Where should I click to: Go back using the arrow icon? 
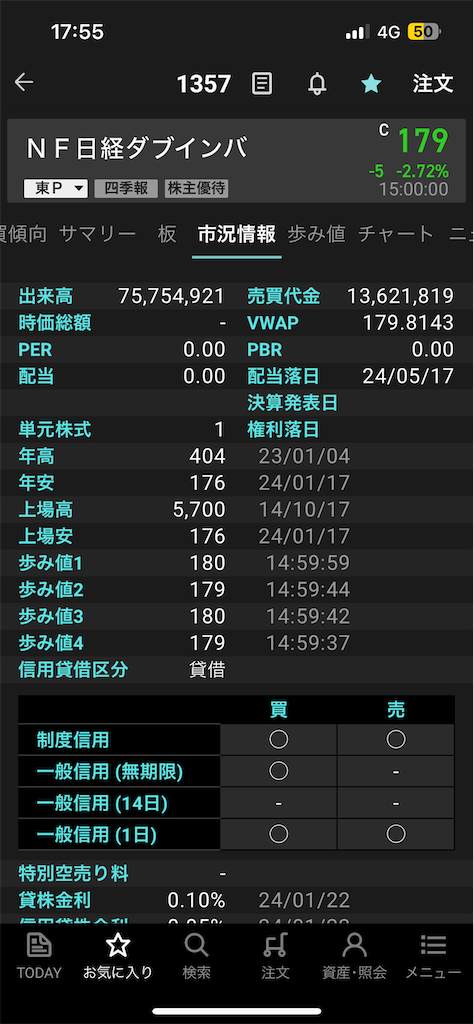[x=24, y=83]
